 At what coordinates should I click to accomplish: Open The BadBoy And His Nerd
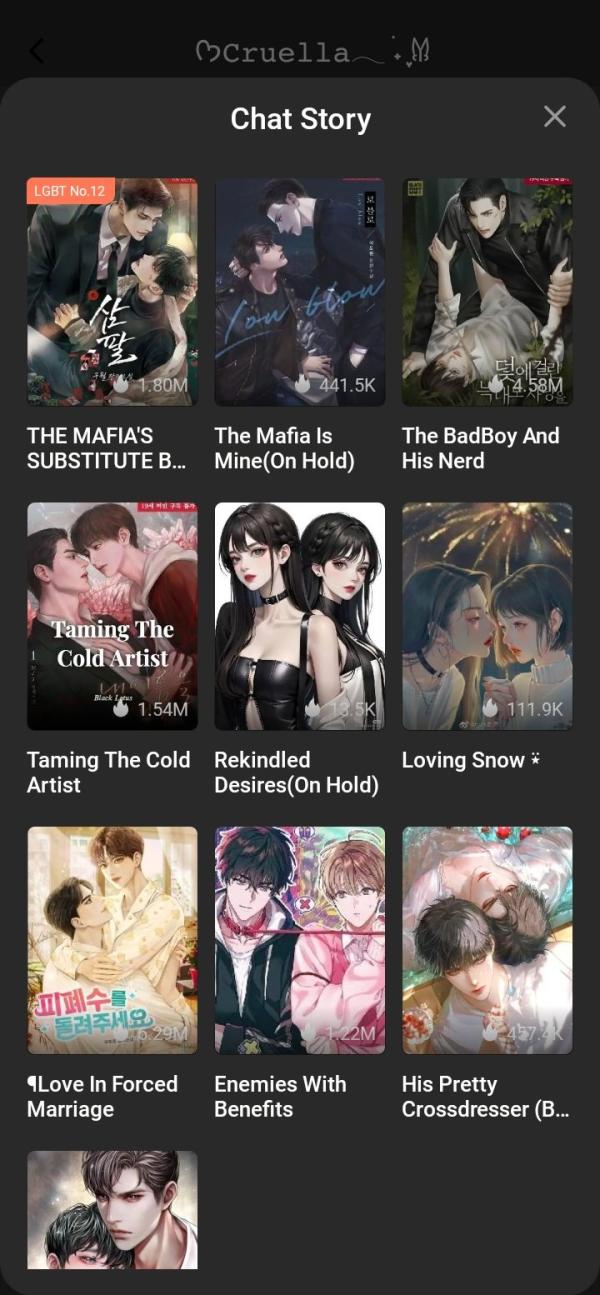point(487,292)
